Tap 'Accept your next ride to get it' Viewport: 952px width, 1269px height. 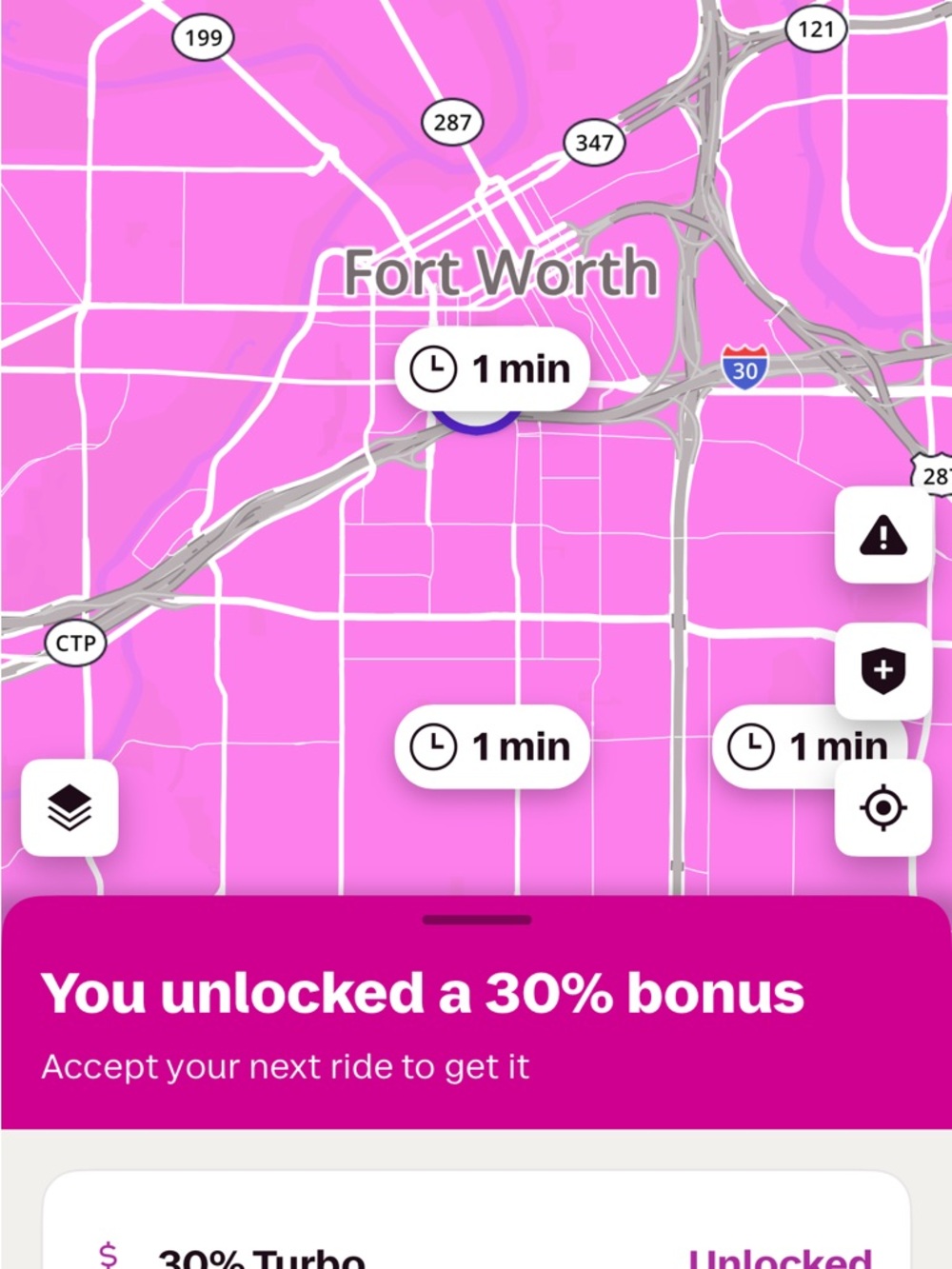tap(286, 1067)
